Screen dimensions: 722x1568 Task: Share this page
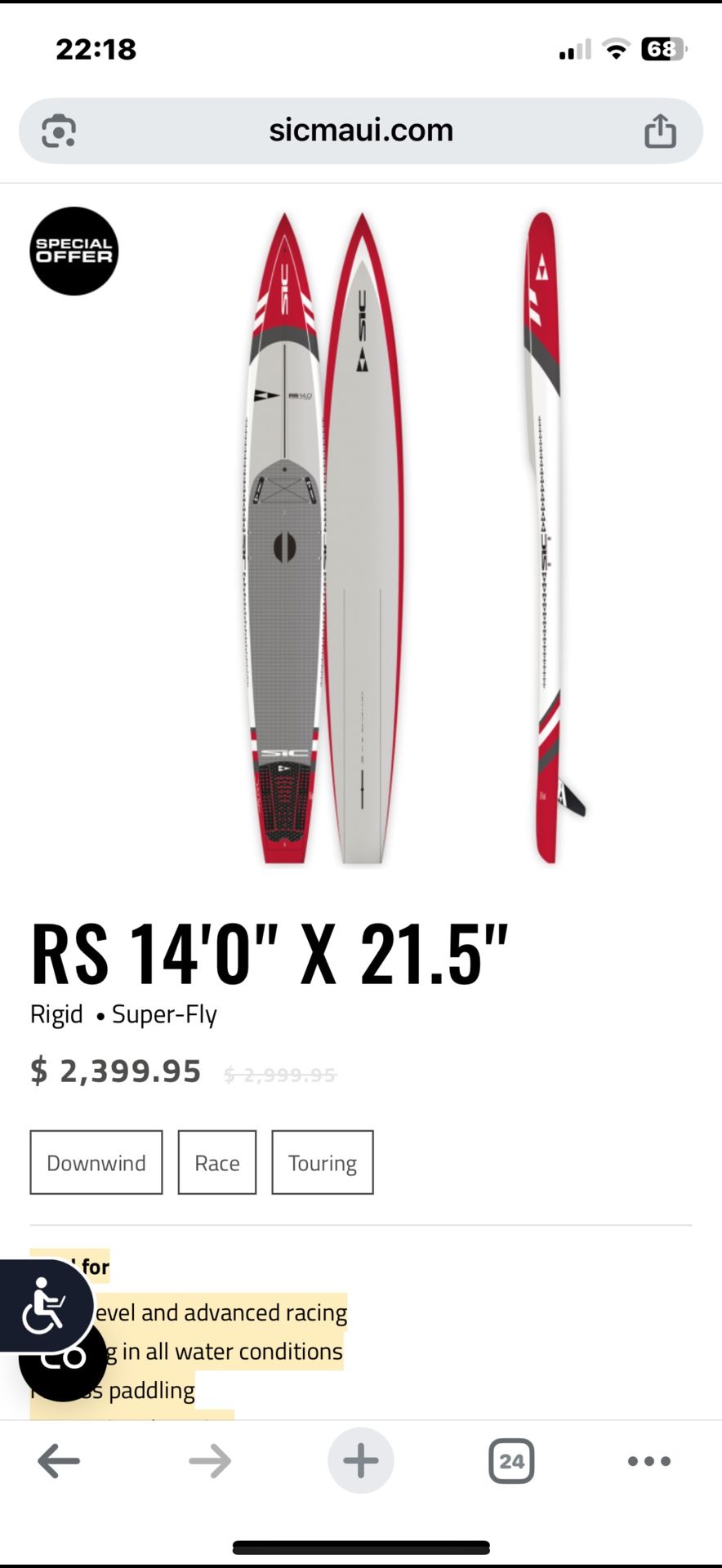660,131
